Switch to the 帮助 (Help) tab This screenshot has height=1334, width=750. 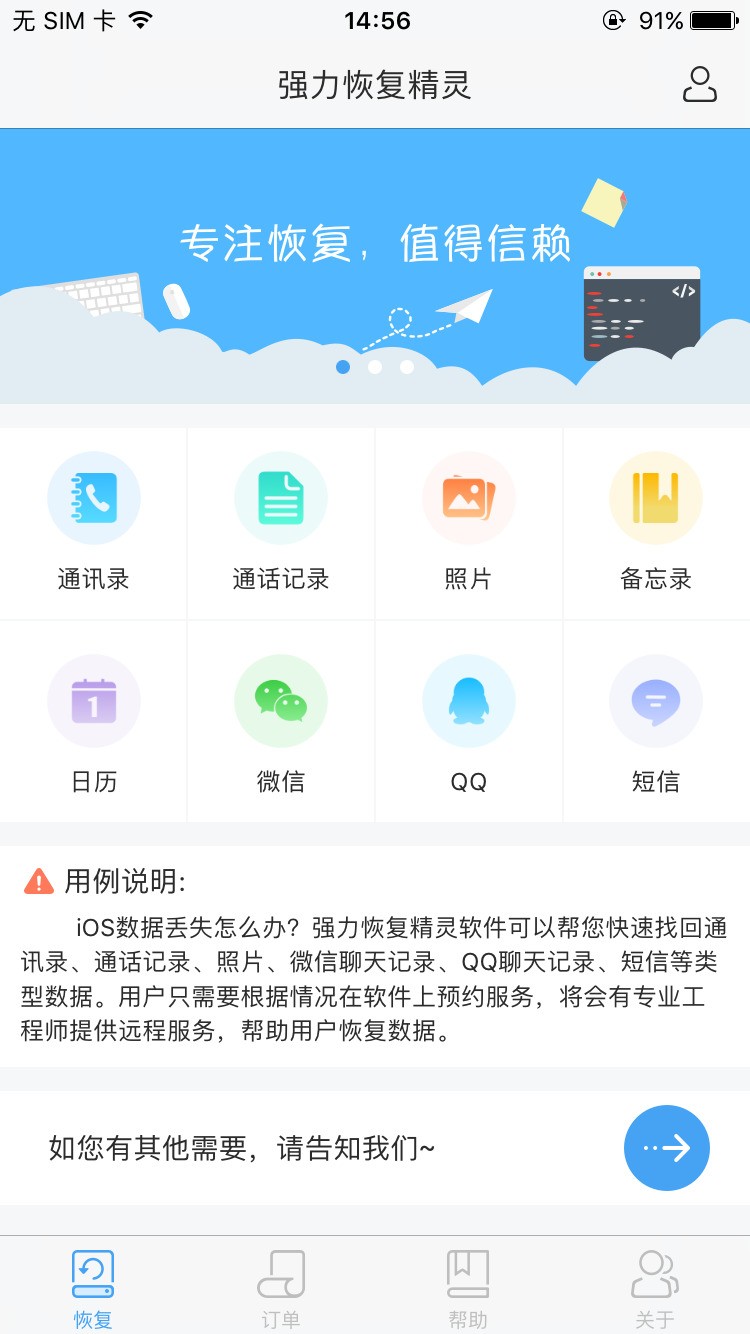click(x=469, y=1285)
